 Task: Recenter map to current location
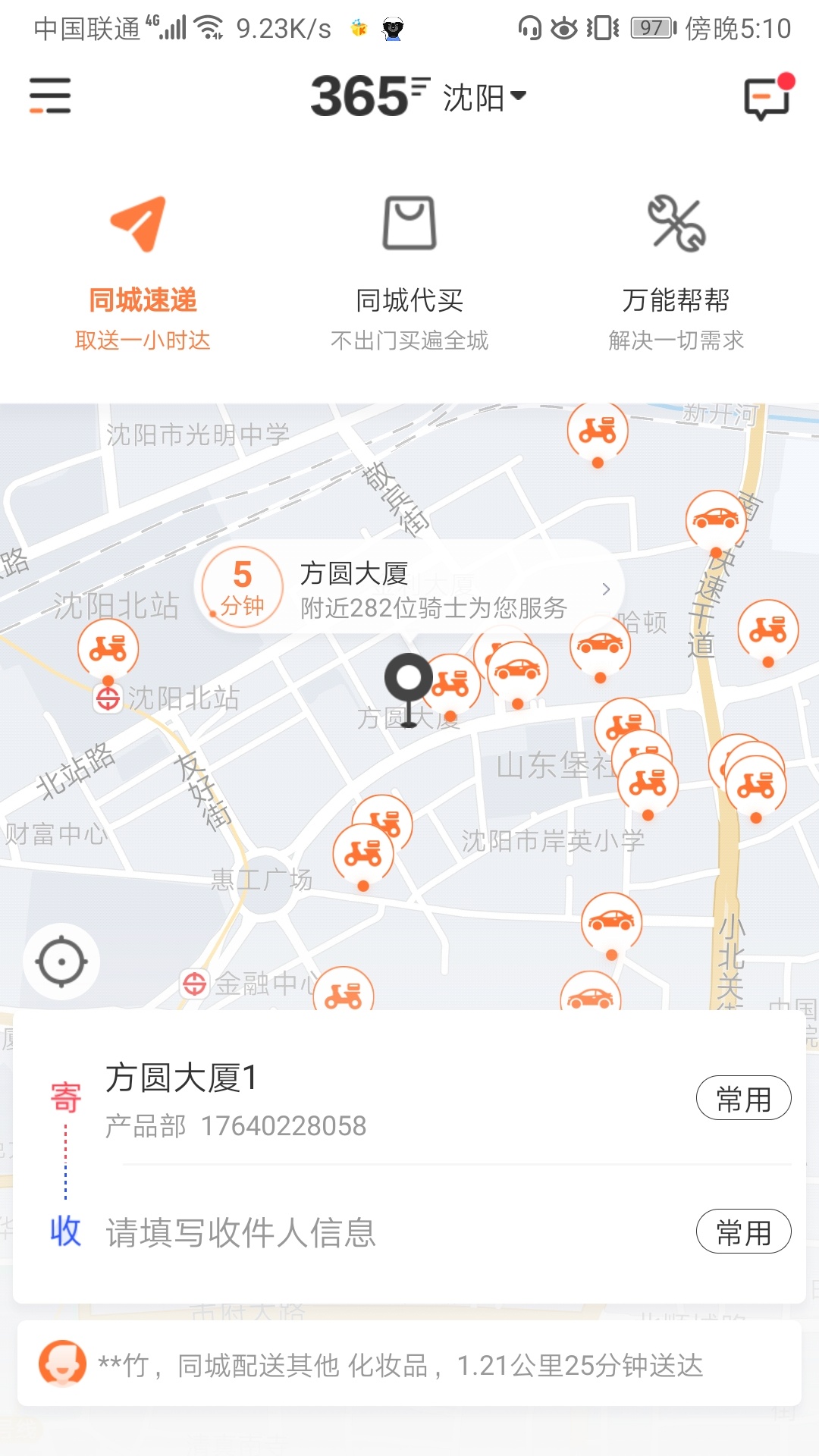tap(61, 962)
